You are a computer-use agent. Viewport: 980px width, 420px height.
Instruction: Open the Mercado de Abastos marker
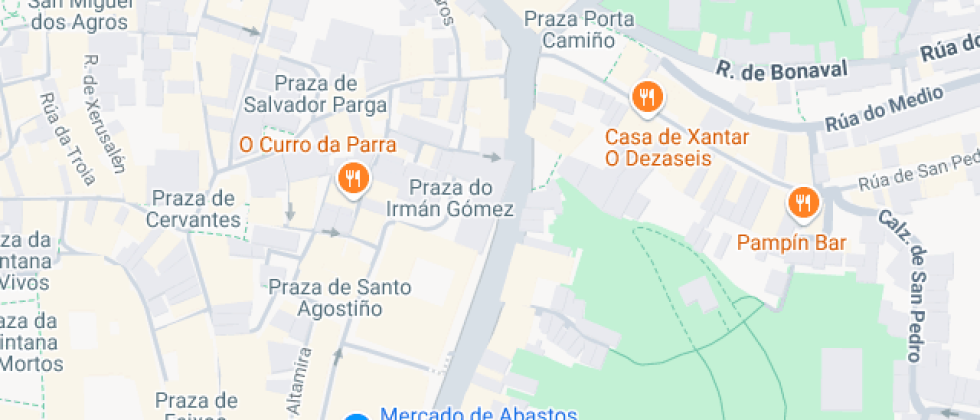pyautogui.click(x=357, y=417)
